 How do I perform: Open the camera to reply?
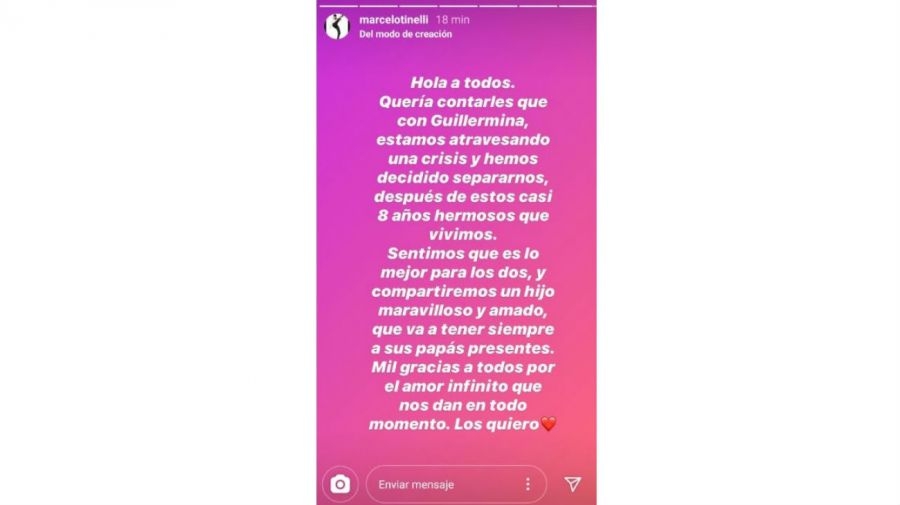click(341, 484)
